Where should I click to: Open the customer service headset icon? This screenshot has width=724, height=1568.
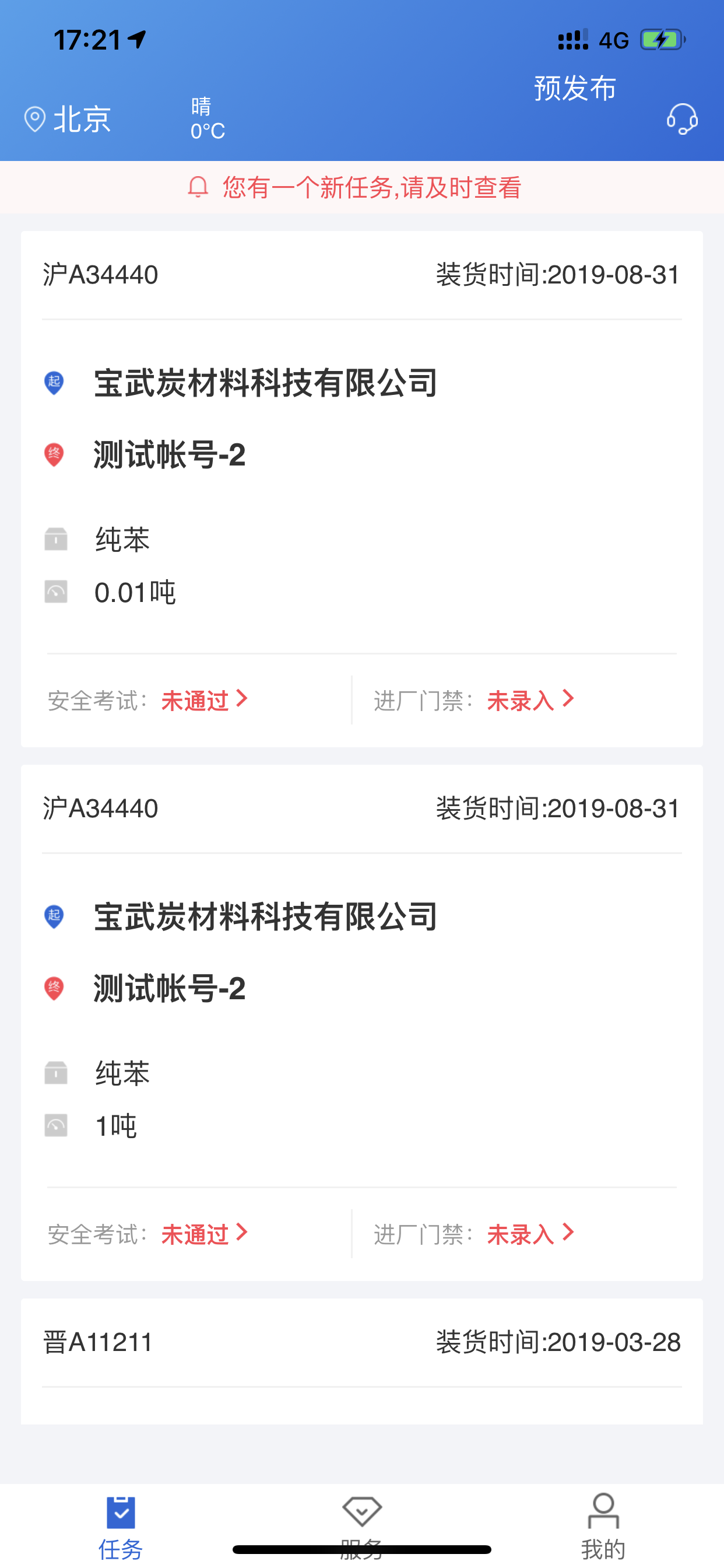pos(682,118)
